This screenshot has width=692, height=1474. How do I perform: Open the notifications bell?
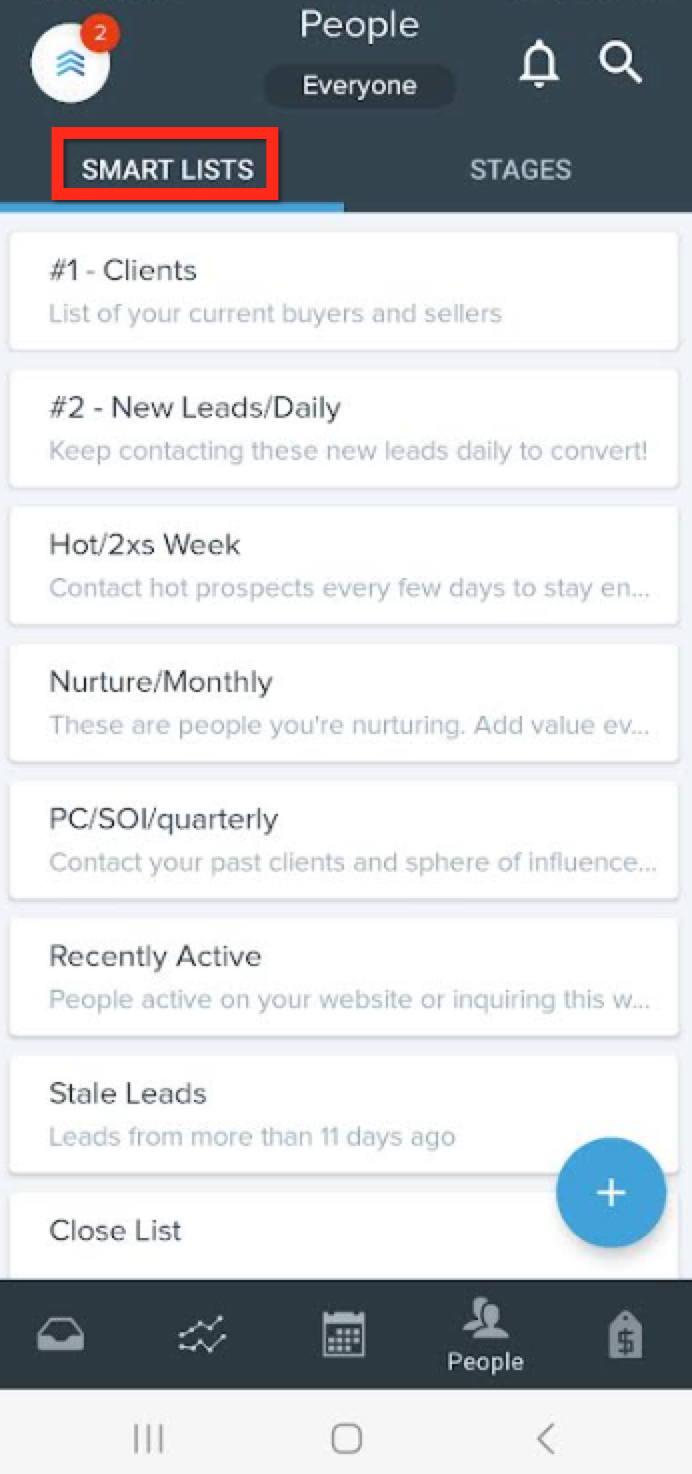point(539,65)
